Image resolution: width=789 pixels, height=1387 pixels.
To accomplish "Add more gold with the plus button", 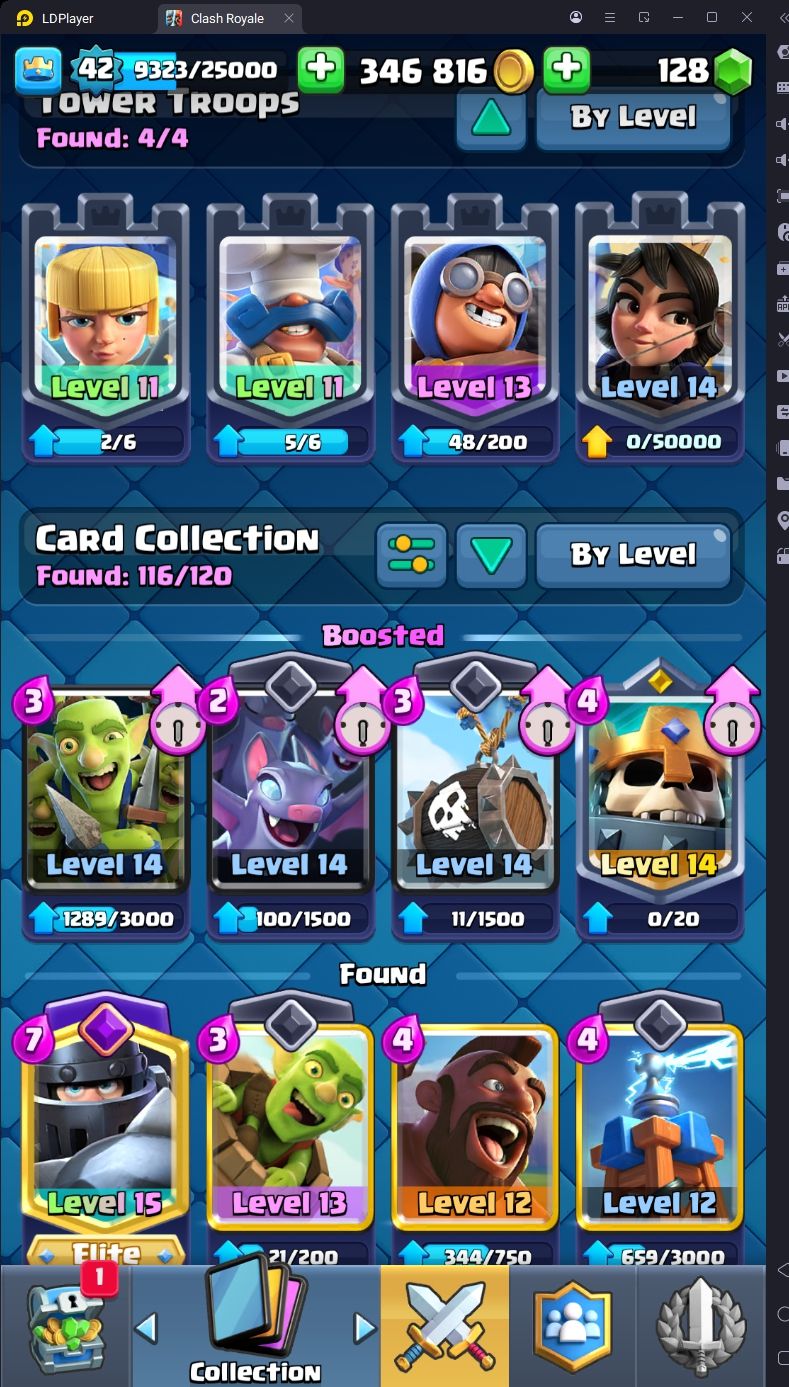I will (x=321, y=69).
